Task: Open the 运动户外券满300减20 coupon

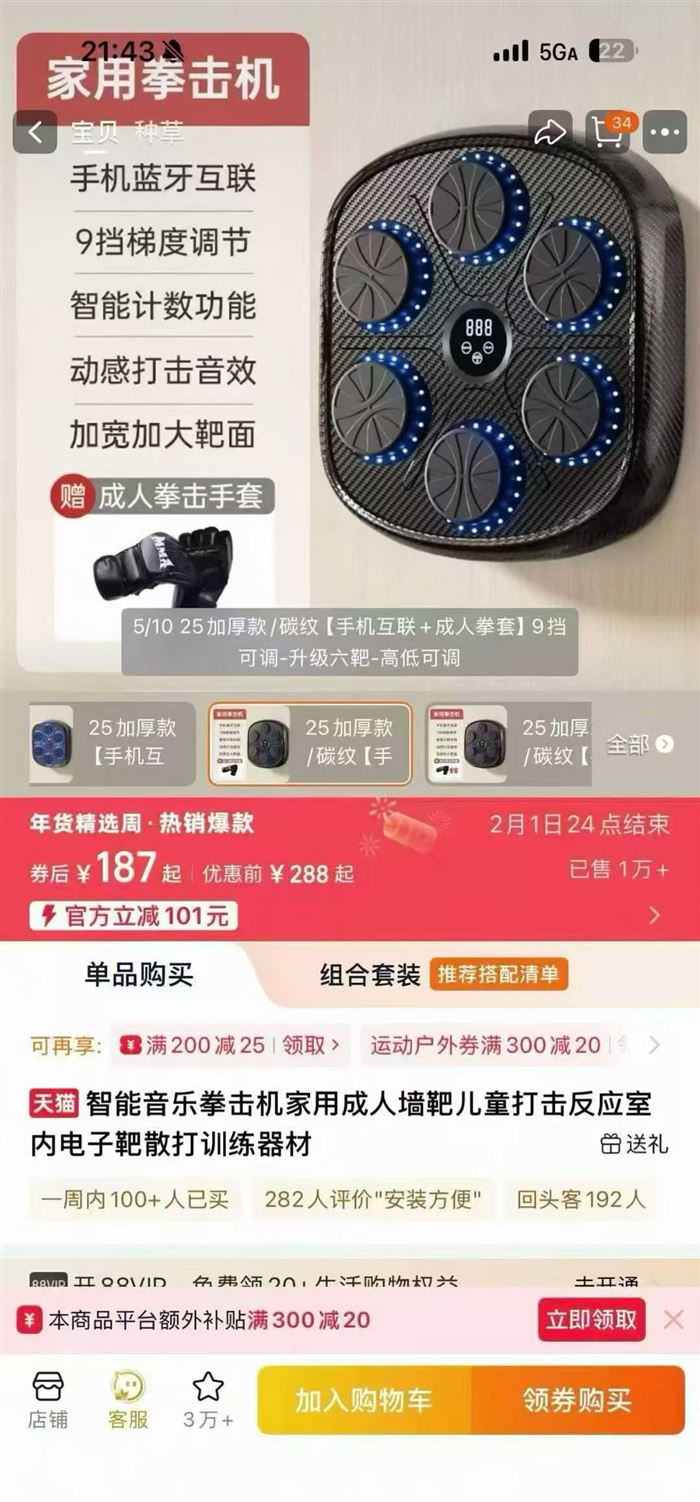Action: click(486, 1046)
